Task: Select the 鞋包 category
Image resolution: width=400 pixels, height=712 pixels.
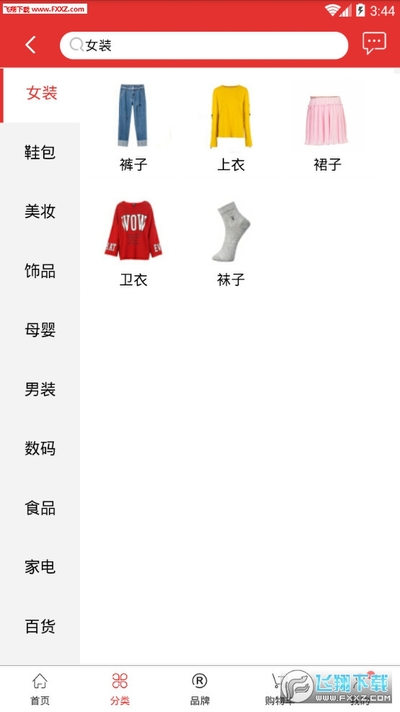Action: pos(40,152)
